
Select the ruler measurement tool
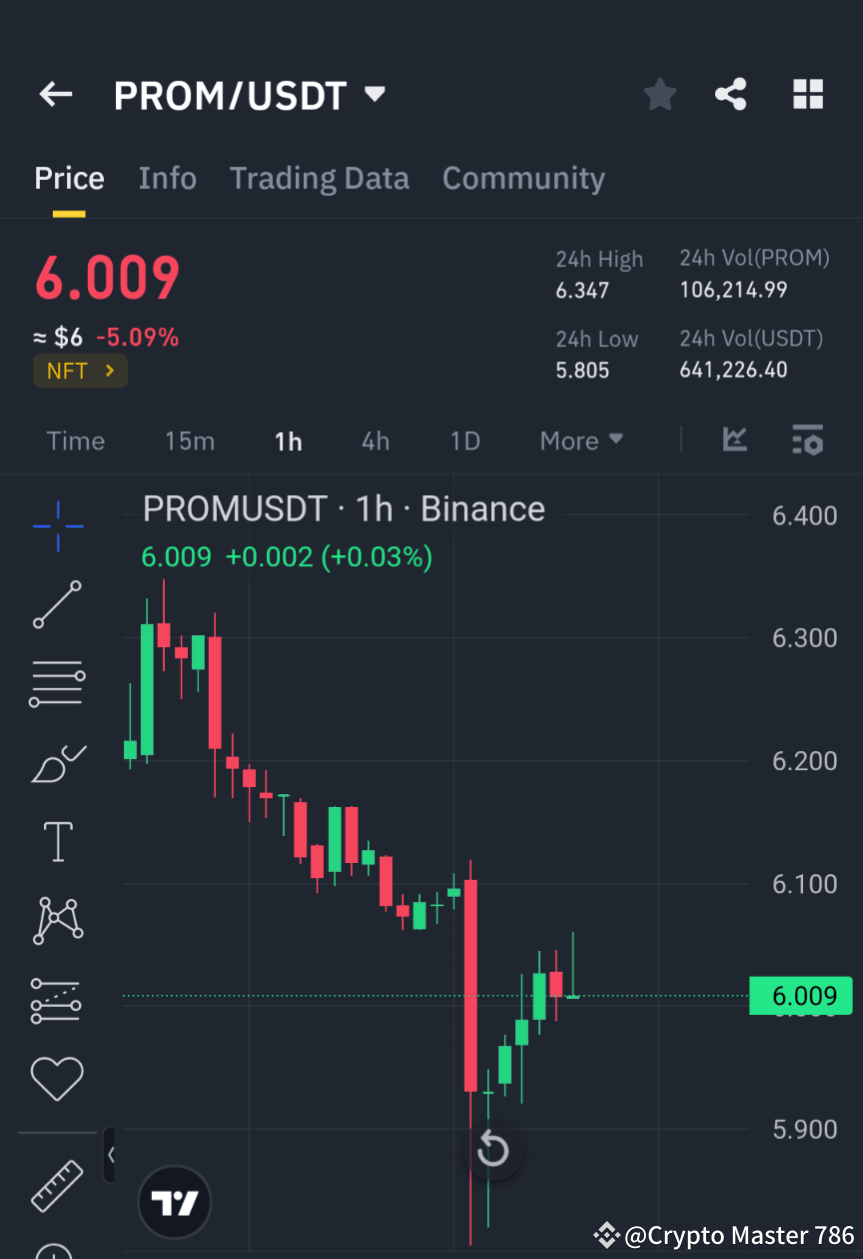(57, 1186)
